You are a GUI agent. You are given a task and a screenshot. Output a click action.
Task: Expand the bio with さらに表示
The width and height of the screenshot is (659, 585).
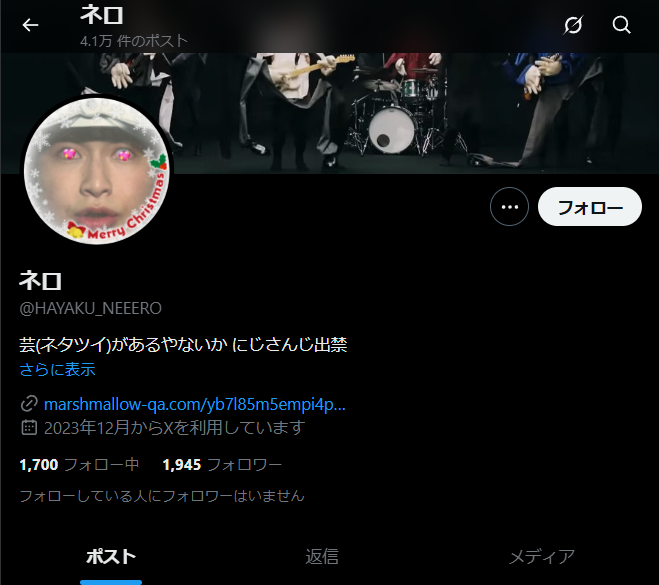(57, 369)
